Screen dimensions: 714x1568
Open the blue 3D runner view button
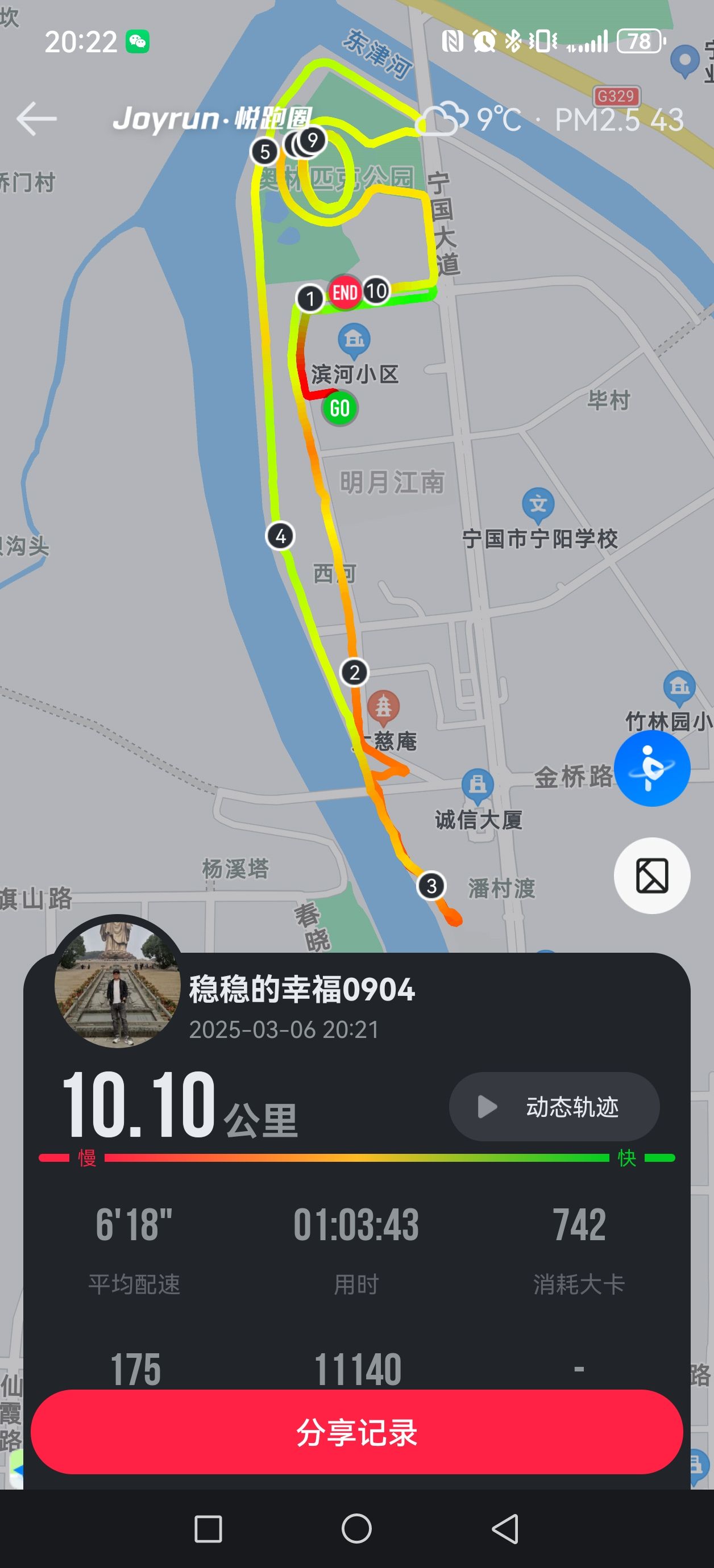point(651,768)
